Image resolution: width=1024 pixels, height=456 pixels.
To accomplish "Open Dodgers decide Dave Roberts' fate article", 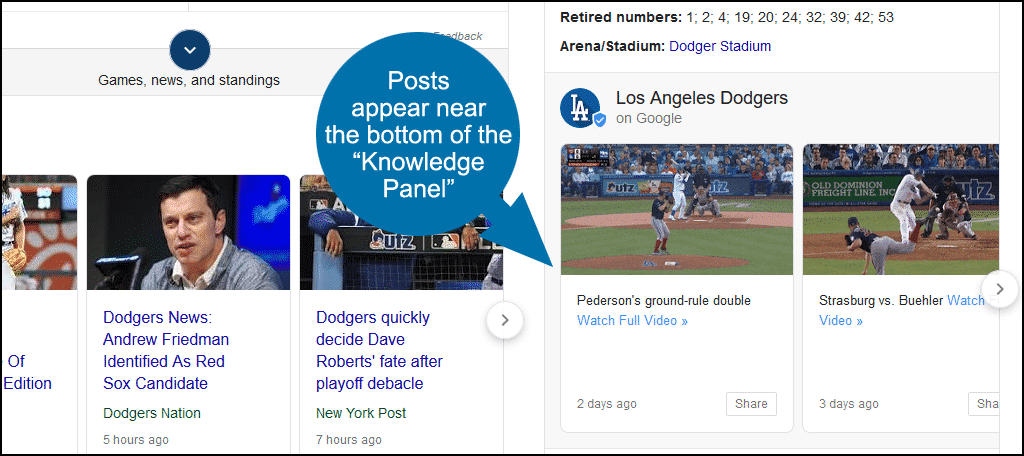I will pyautogui.click(x=379, y=350).
